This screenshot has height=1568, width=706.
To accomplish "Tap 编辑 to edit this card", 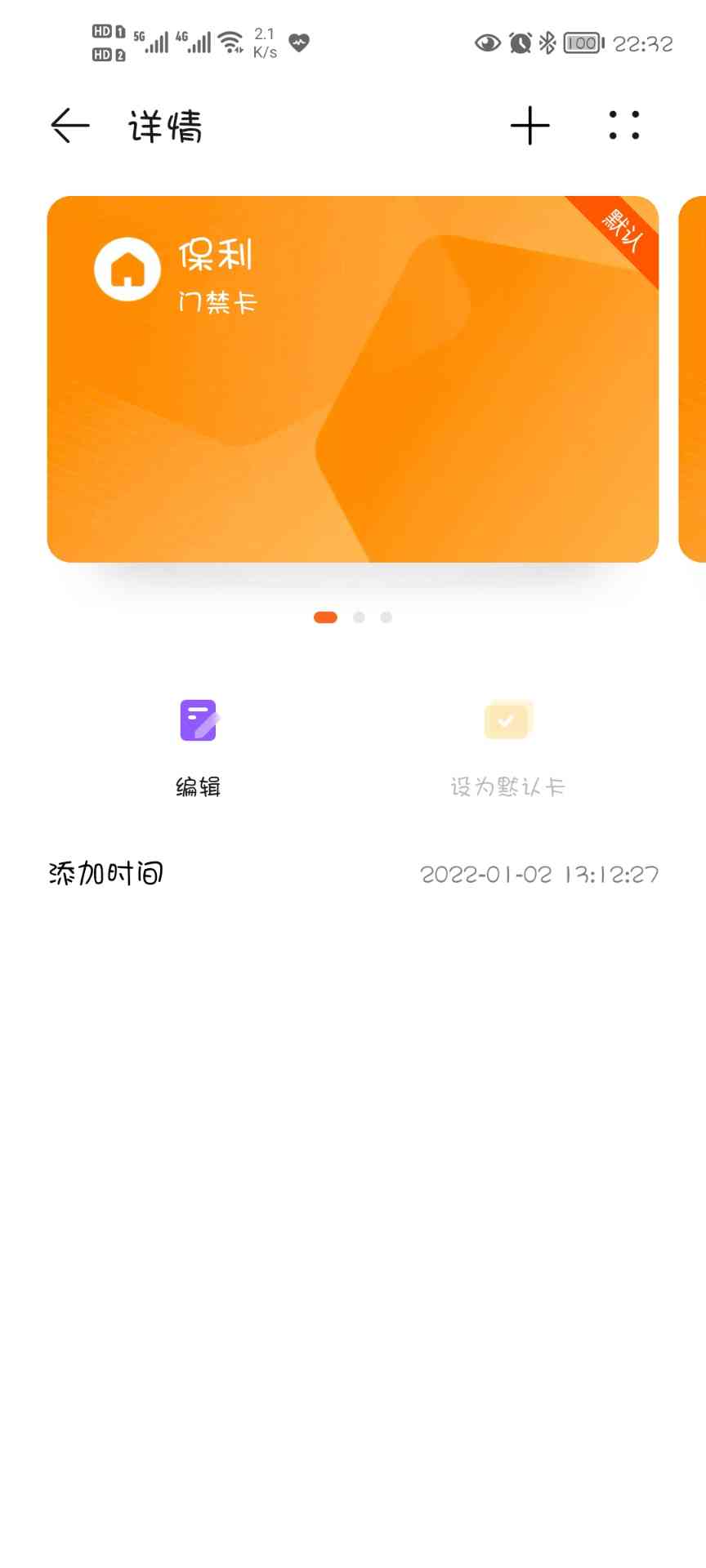I will coord(199,745).
